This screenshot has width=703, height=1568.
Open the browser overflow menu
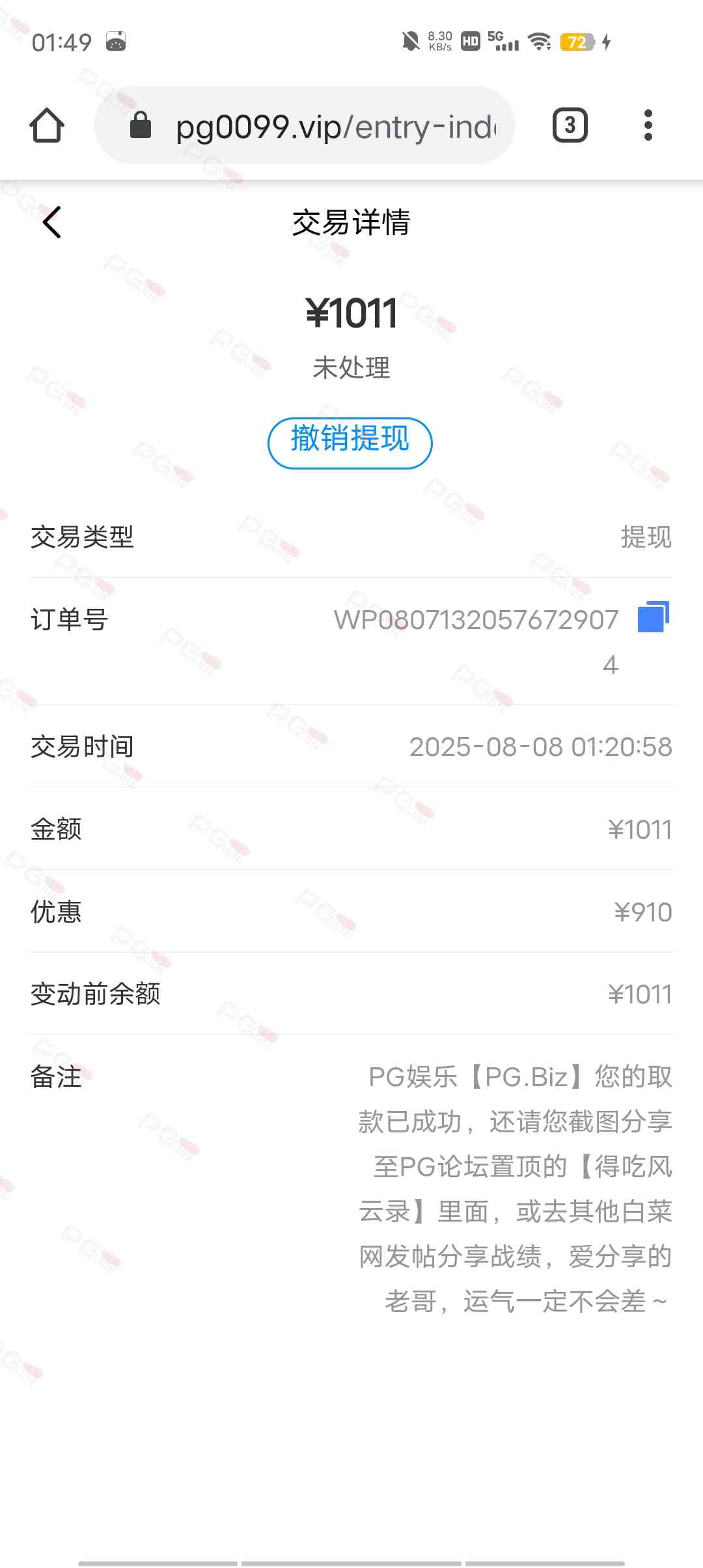coord(647,125)
